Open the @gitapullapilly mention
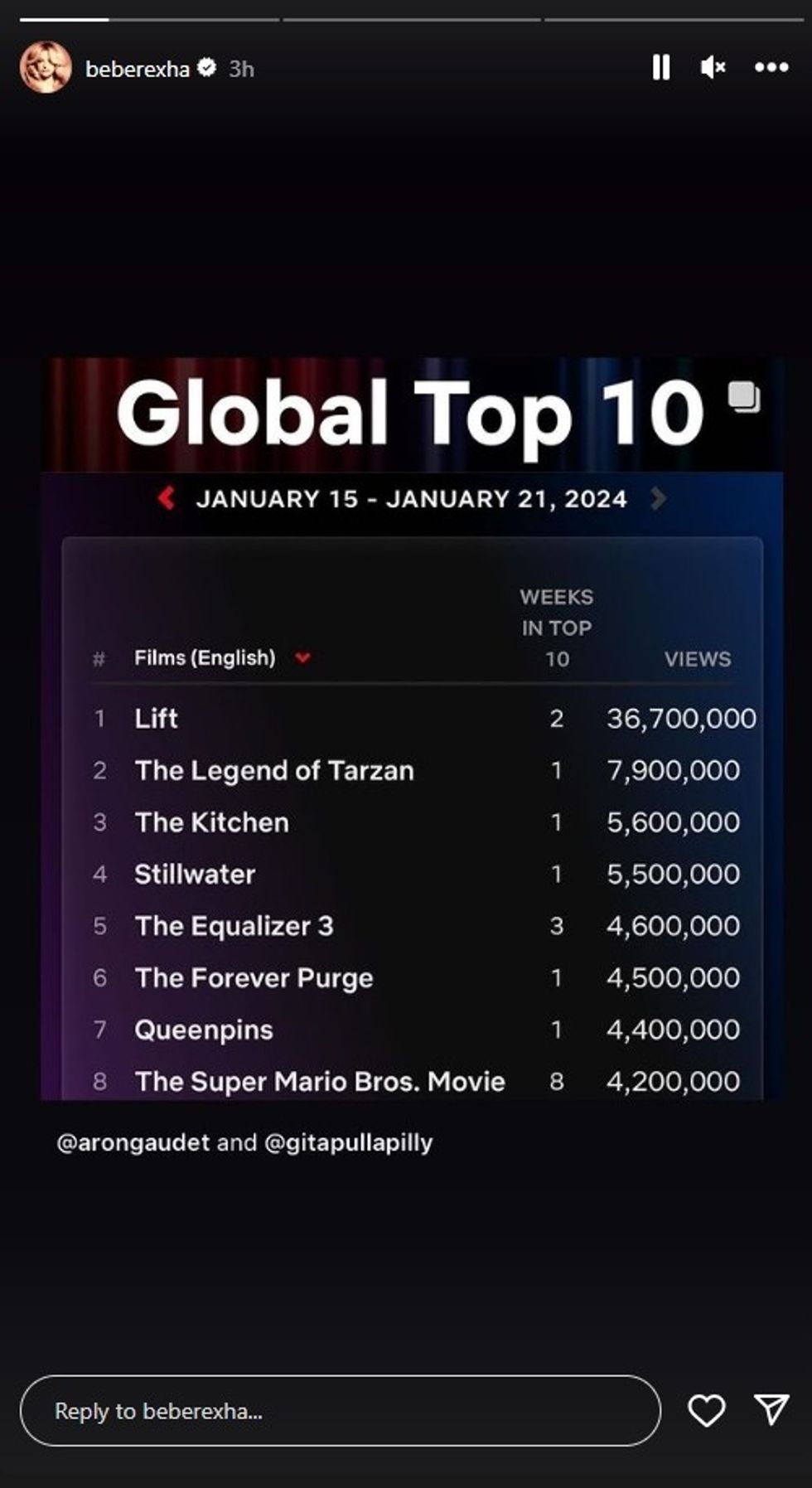812x1488 pixels. pos(348,1142)
